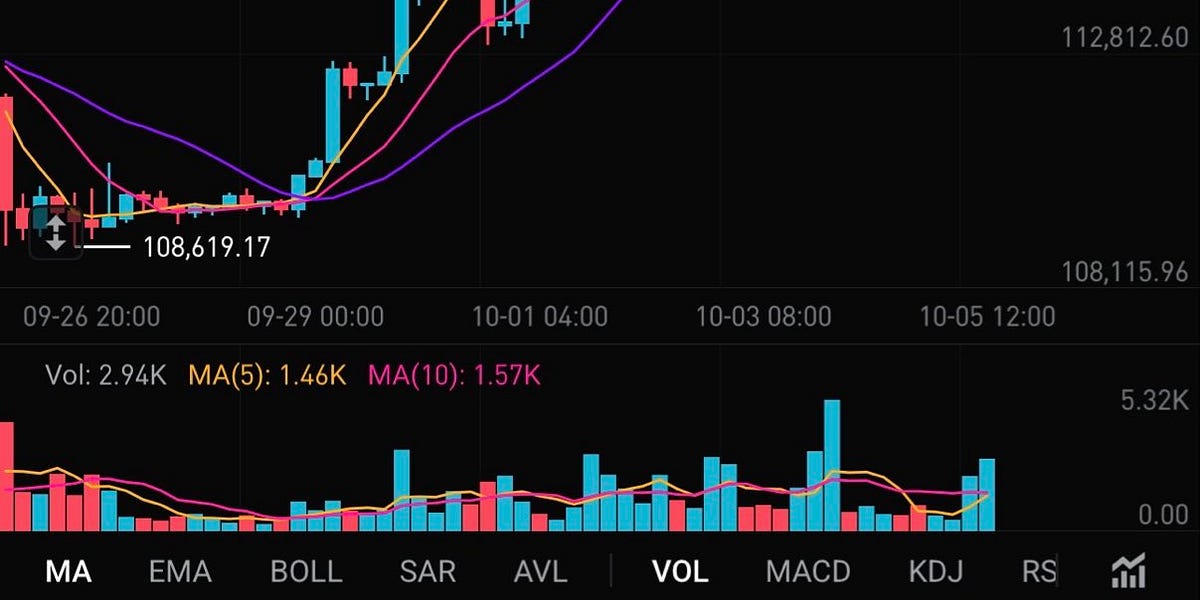Switch to the MACD sub-indicator
The height and width of the screenshot is (600, 1200).
tap(808, 572)
